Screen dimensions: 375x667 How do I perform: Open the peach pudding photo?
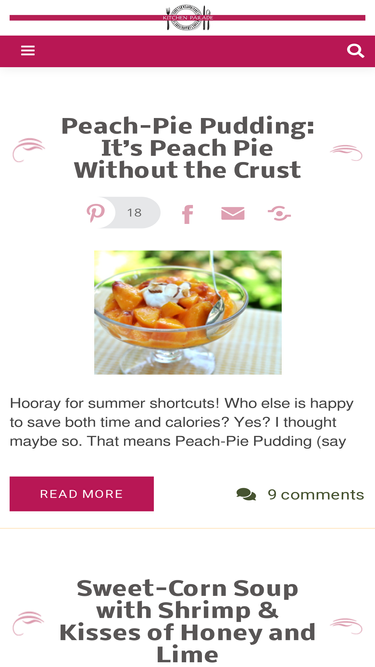(188, 312)
